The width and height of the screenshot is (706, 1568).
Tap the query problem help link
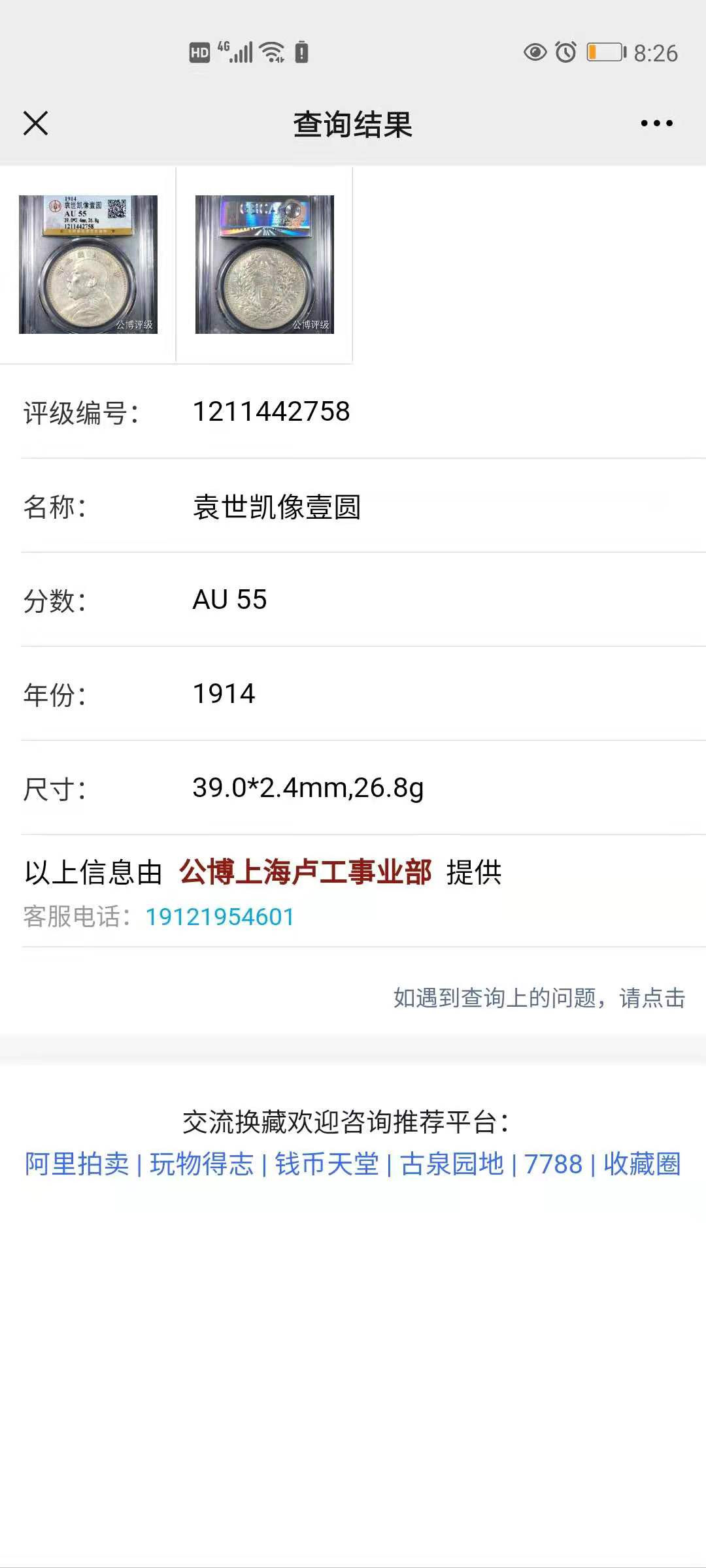[539, 998]
